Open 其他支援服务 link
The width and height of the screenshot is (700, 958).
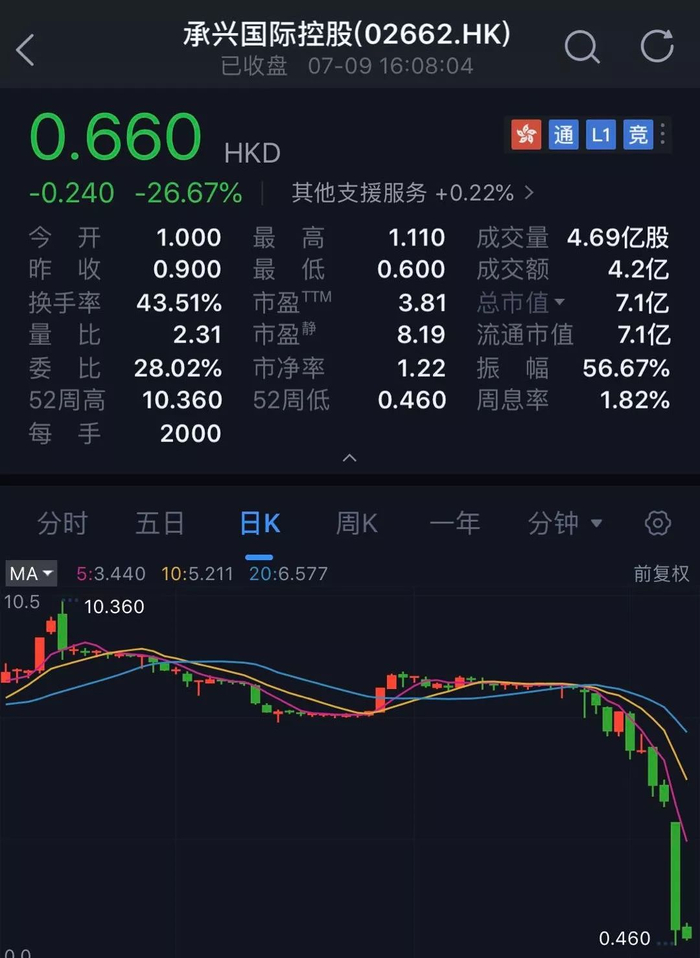(412, 192)
